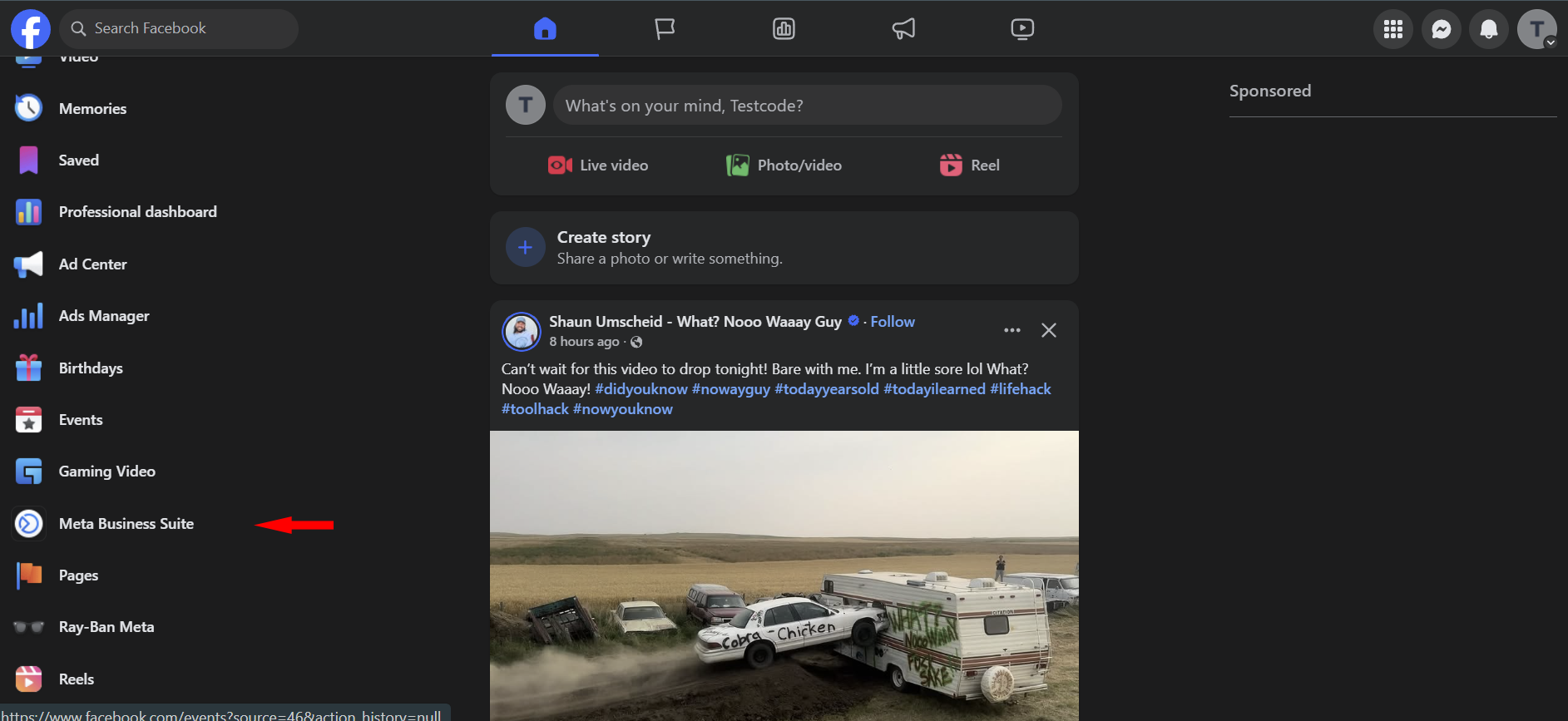The width and height of the screenshot is (1568, 721).
Task: Open the account profile menu
Action: [1536, 30]
